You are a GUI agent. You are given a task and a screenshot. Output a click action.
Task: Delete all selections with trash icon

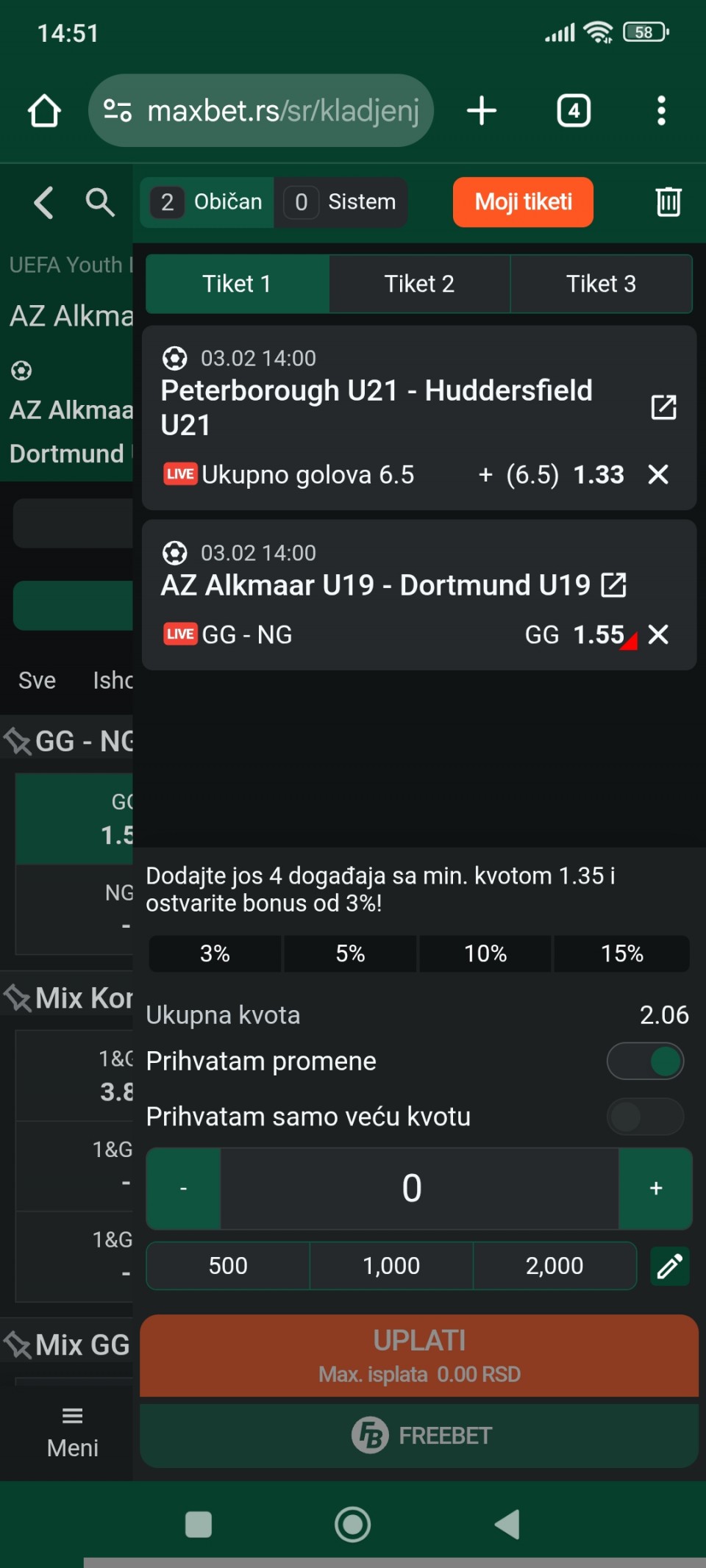pos(668,202)
